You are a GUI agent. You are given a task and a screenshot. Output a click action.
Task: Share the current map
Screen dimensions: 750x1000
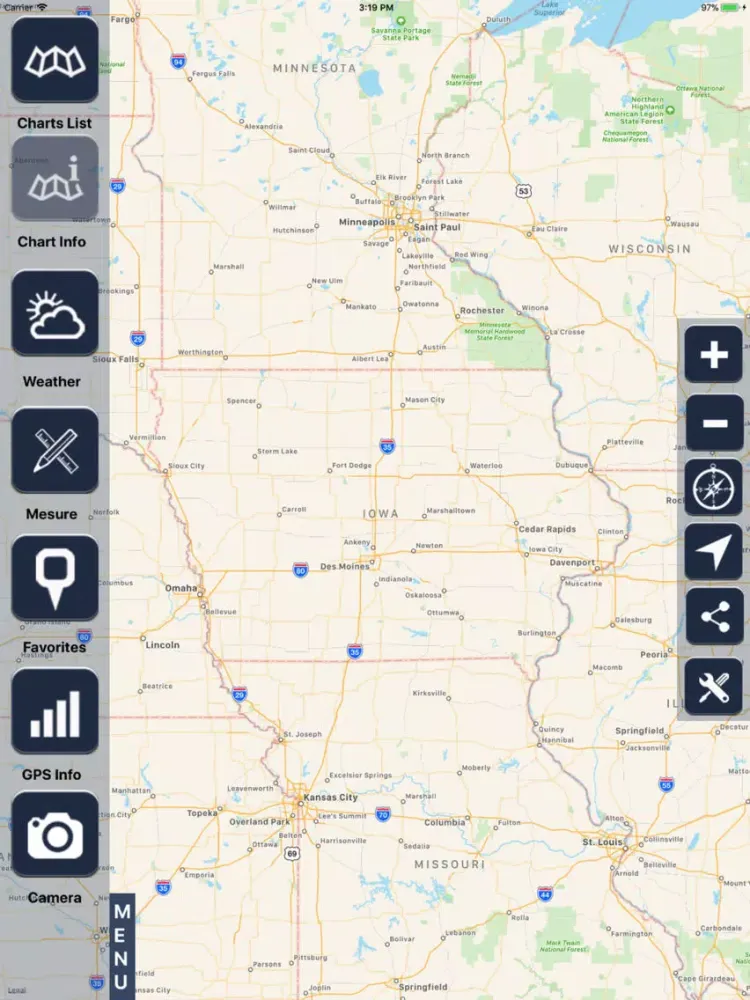point(714,617)
